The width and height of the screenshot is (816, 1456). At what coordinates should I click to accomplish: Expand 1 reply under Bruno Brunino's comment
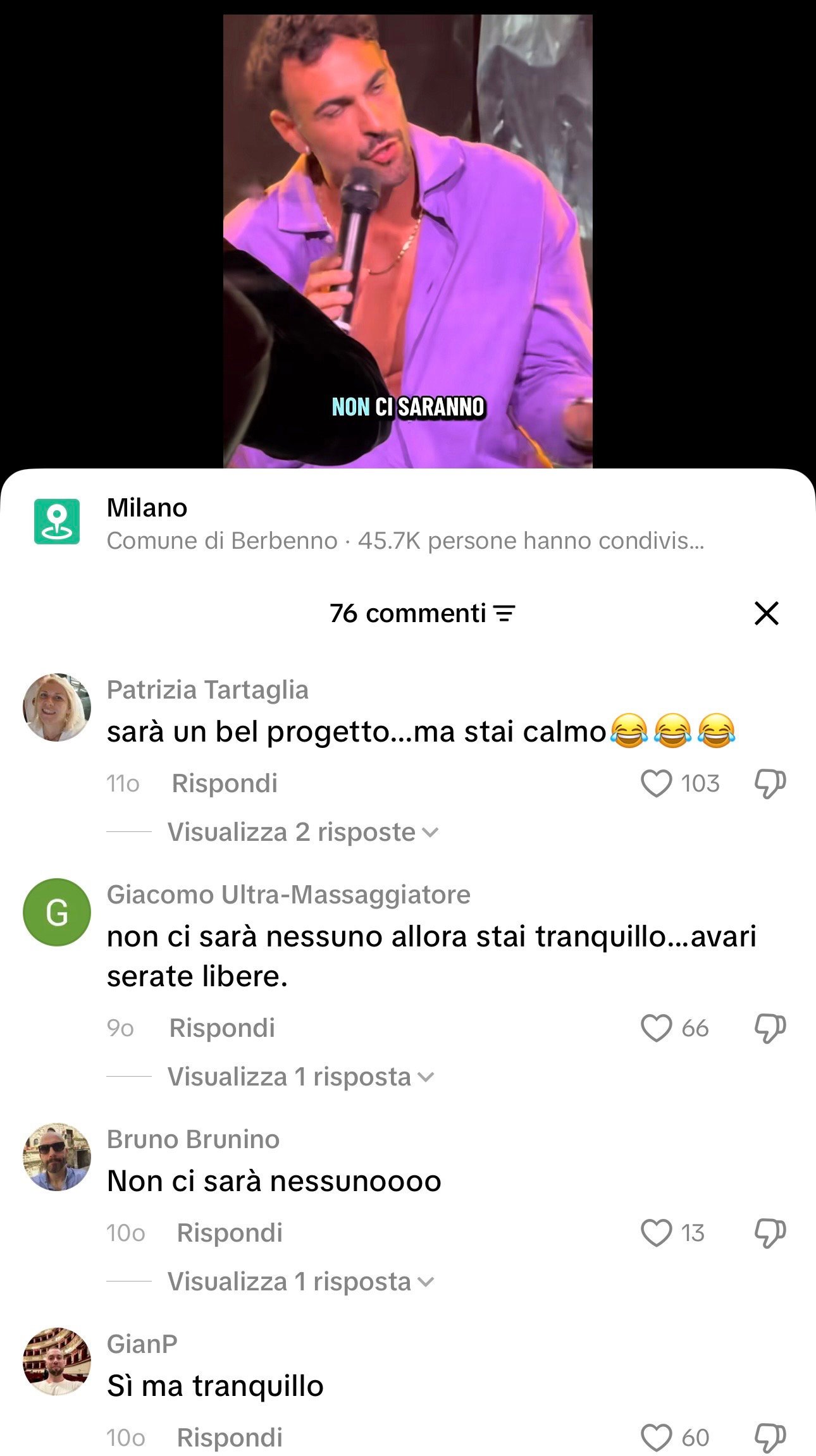click(301, 1282)
